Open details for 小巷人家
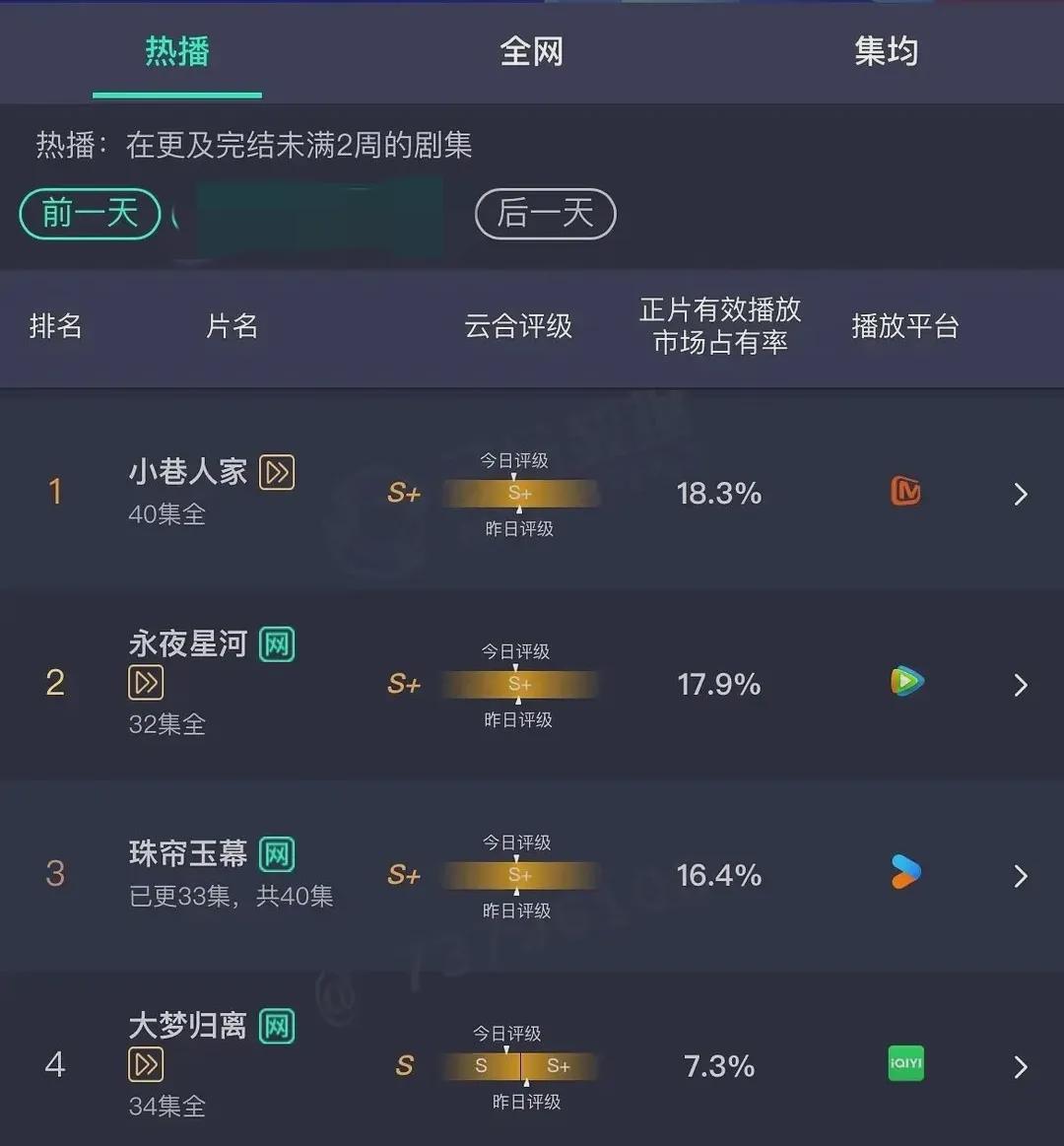The image size is (1064, 1146). coord(1020,494)
